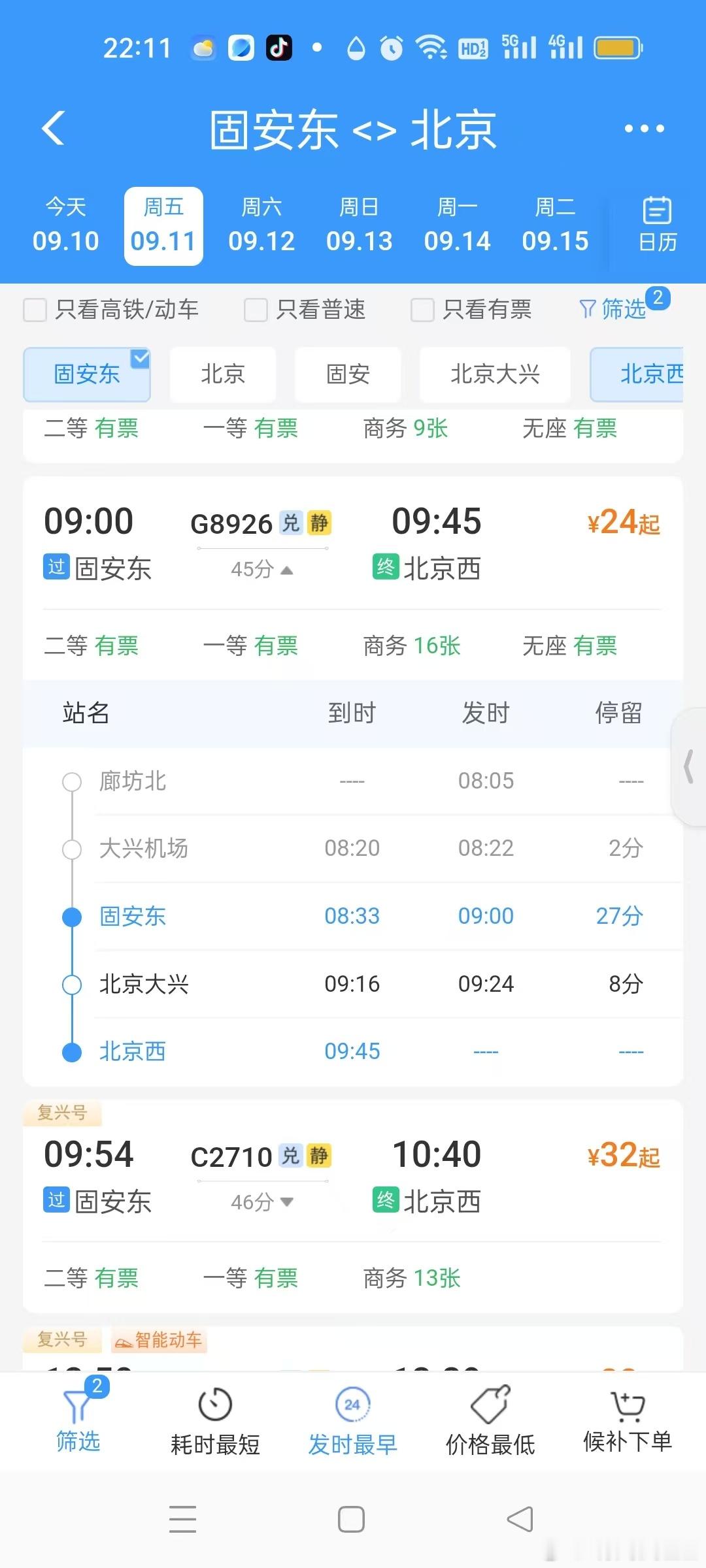Tap the system home button
The width and height of the screenshot is (706, 1568).
351,1519
